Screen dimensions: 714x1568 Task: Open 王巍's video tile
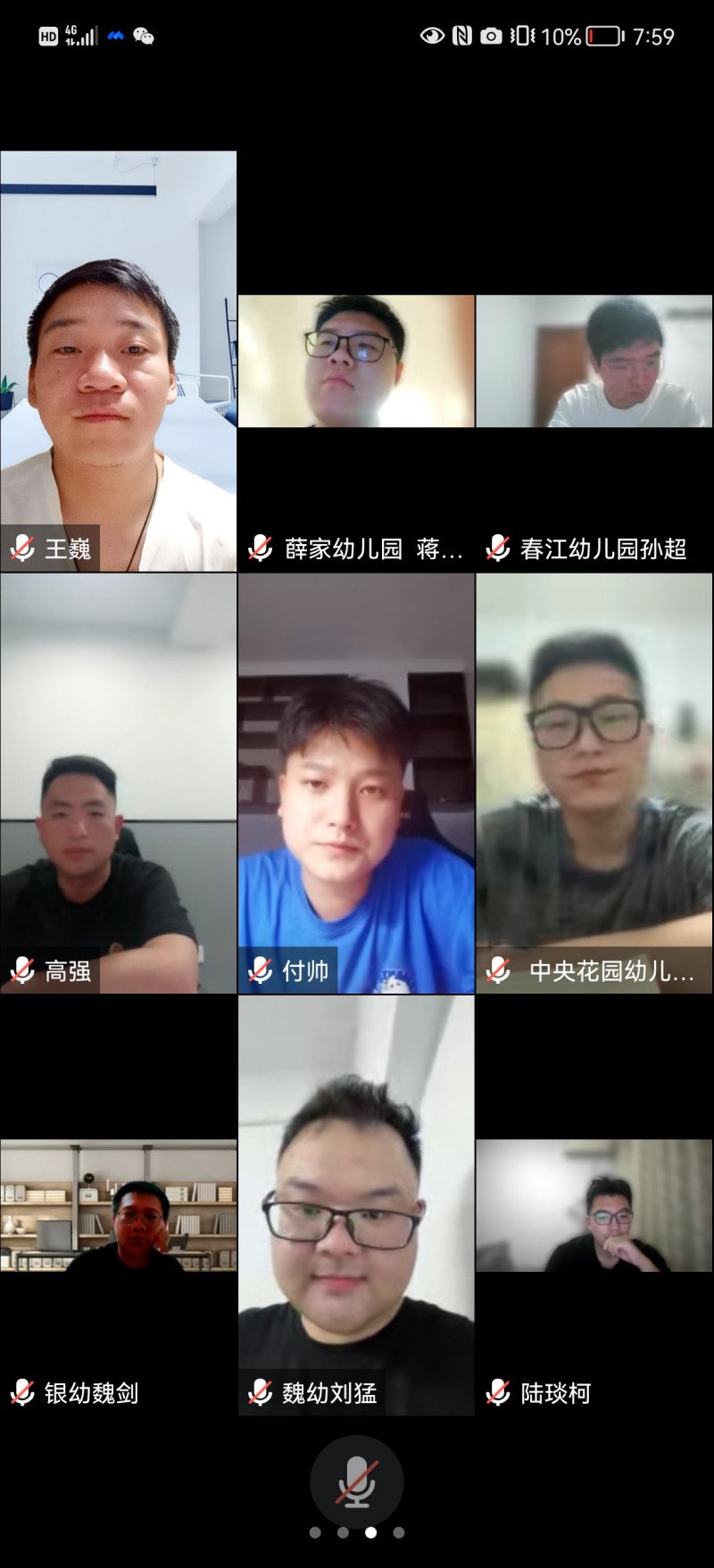tap(118, 360)
